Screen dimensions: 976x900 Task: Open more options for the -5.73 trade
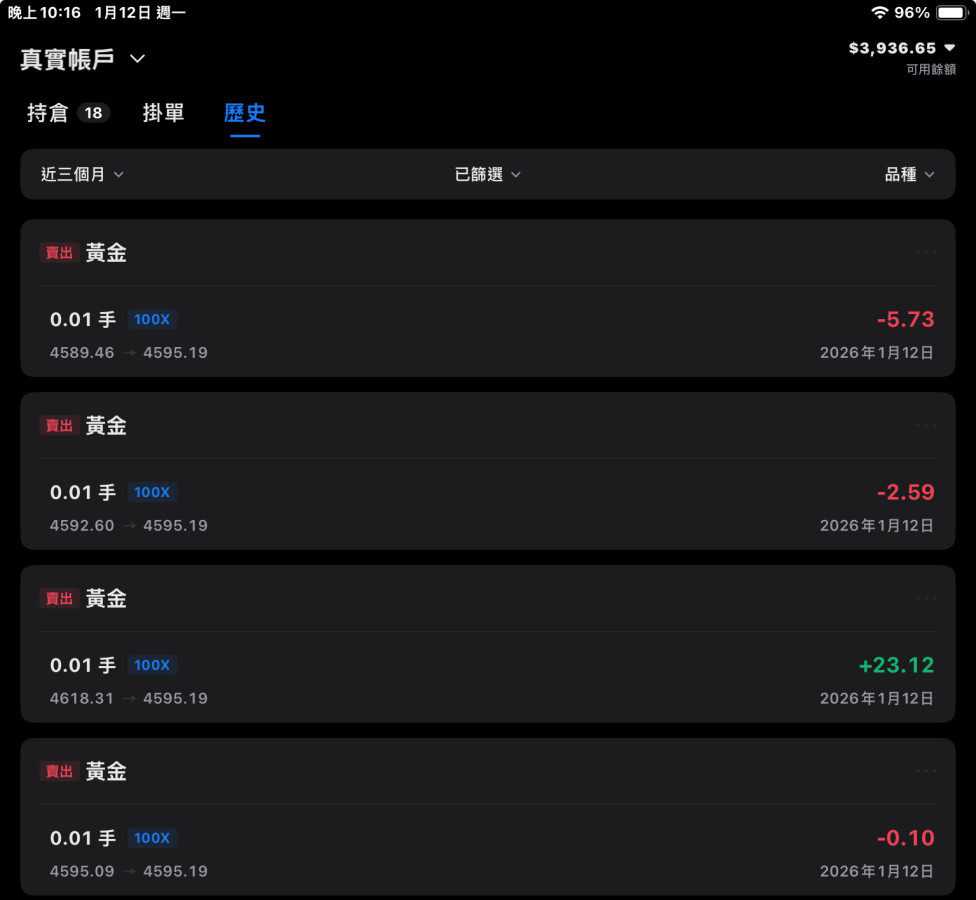click(x=926, y=252)
